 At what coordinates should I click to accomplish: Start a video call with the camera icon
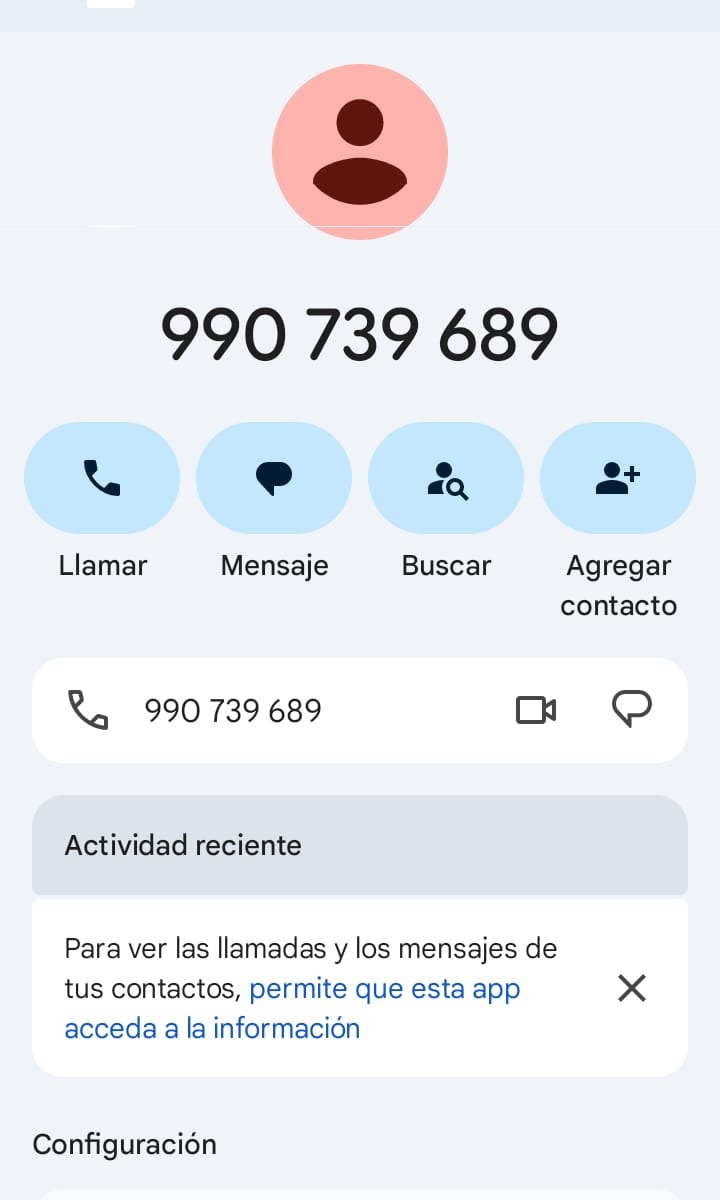pos(536,710)
